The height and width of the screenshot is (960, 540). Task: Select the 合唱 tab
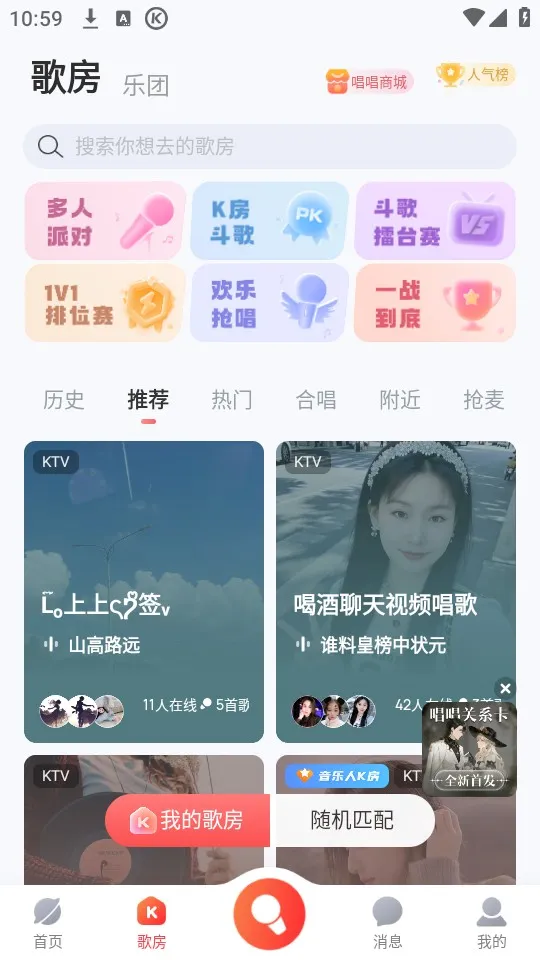[x=316, y=400]
